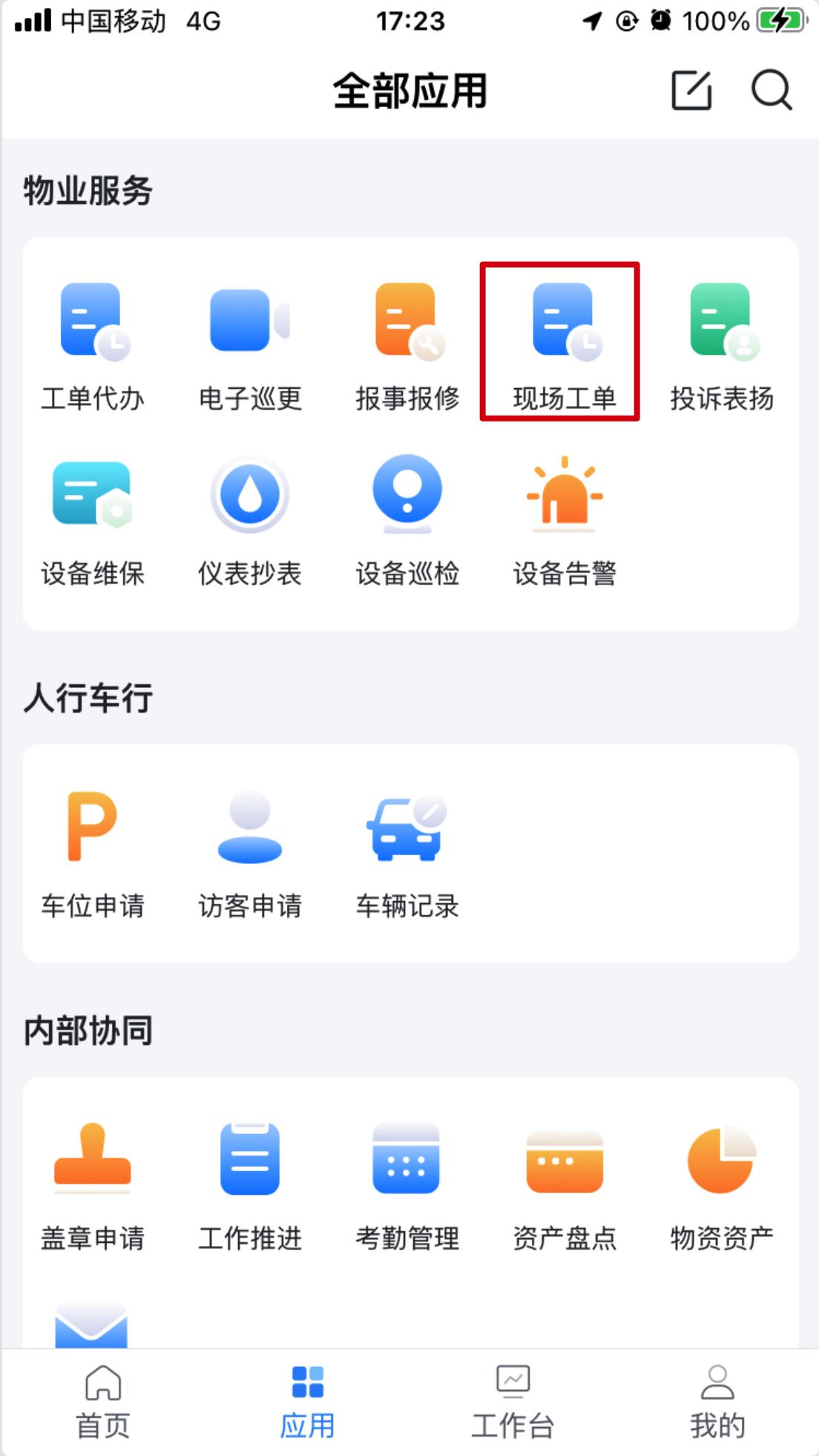The width and height of the screenshot is (819, 1456).
Task: Select 资产盘点 asset inventory
Action: click(564, 1187)
